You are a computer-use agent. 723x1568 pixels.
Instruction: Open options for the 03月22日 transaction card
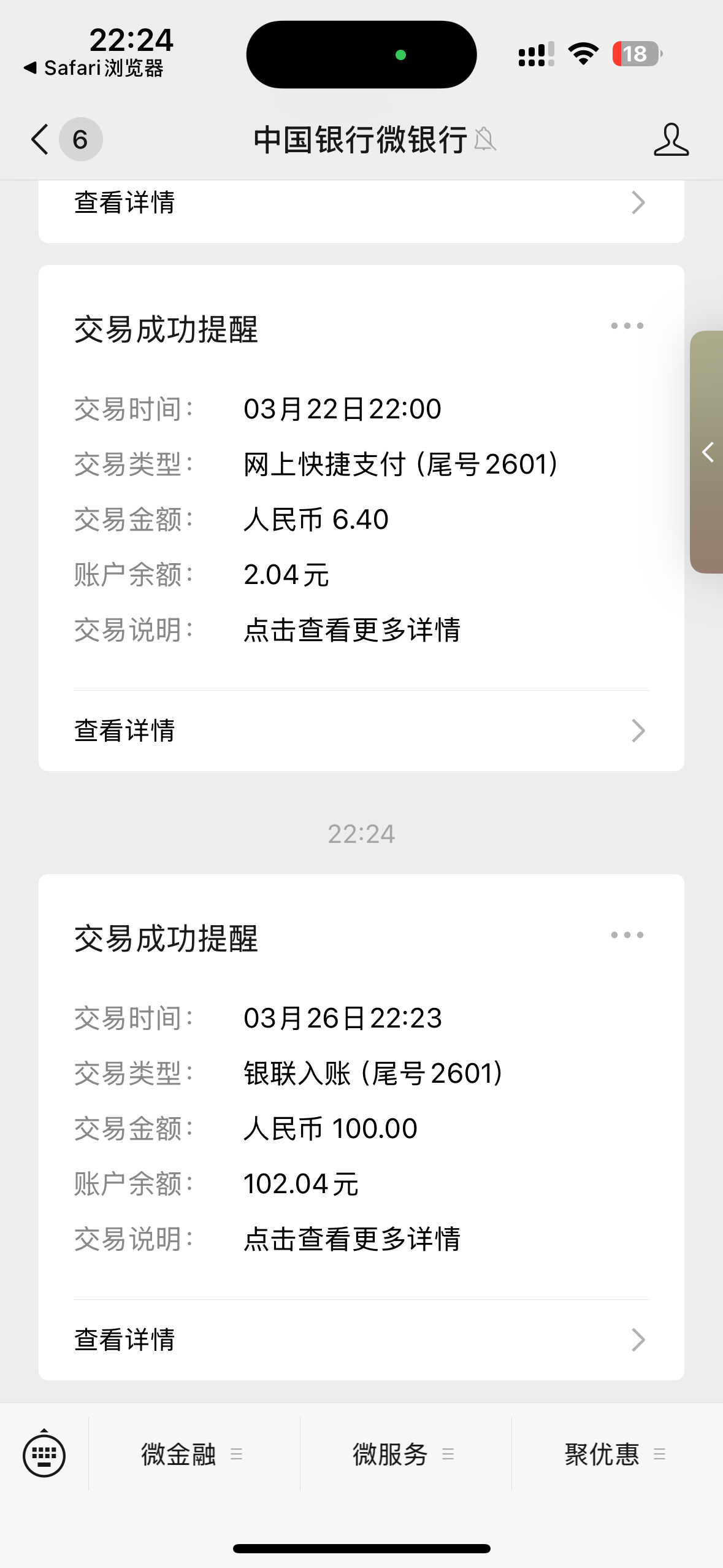627,326
